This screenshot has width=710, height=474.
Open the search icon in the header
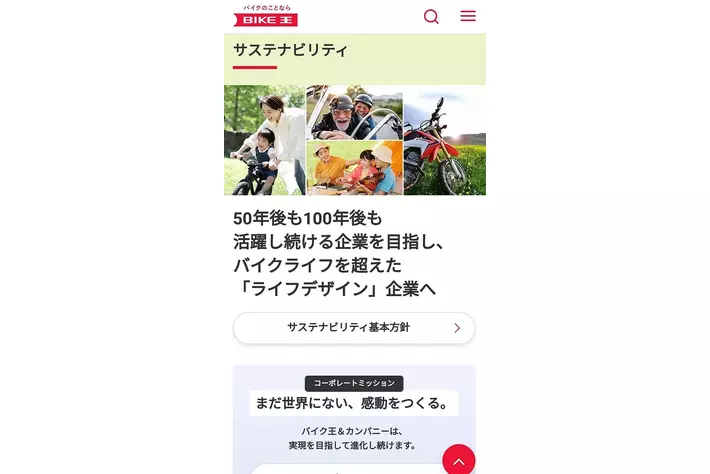click(x=431, y=16)
